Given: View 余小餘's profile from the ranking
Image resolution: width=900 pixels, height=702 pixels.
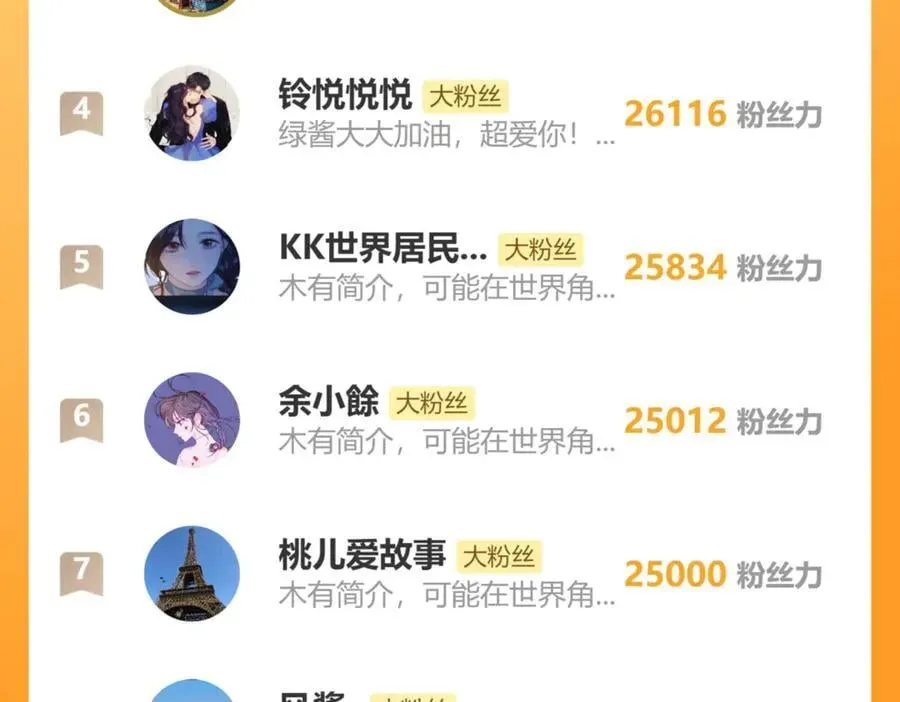Looking at the screenshot, I should [x=329, y=402].
